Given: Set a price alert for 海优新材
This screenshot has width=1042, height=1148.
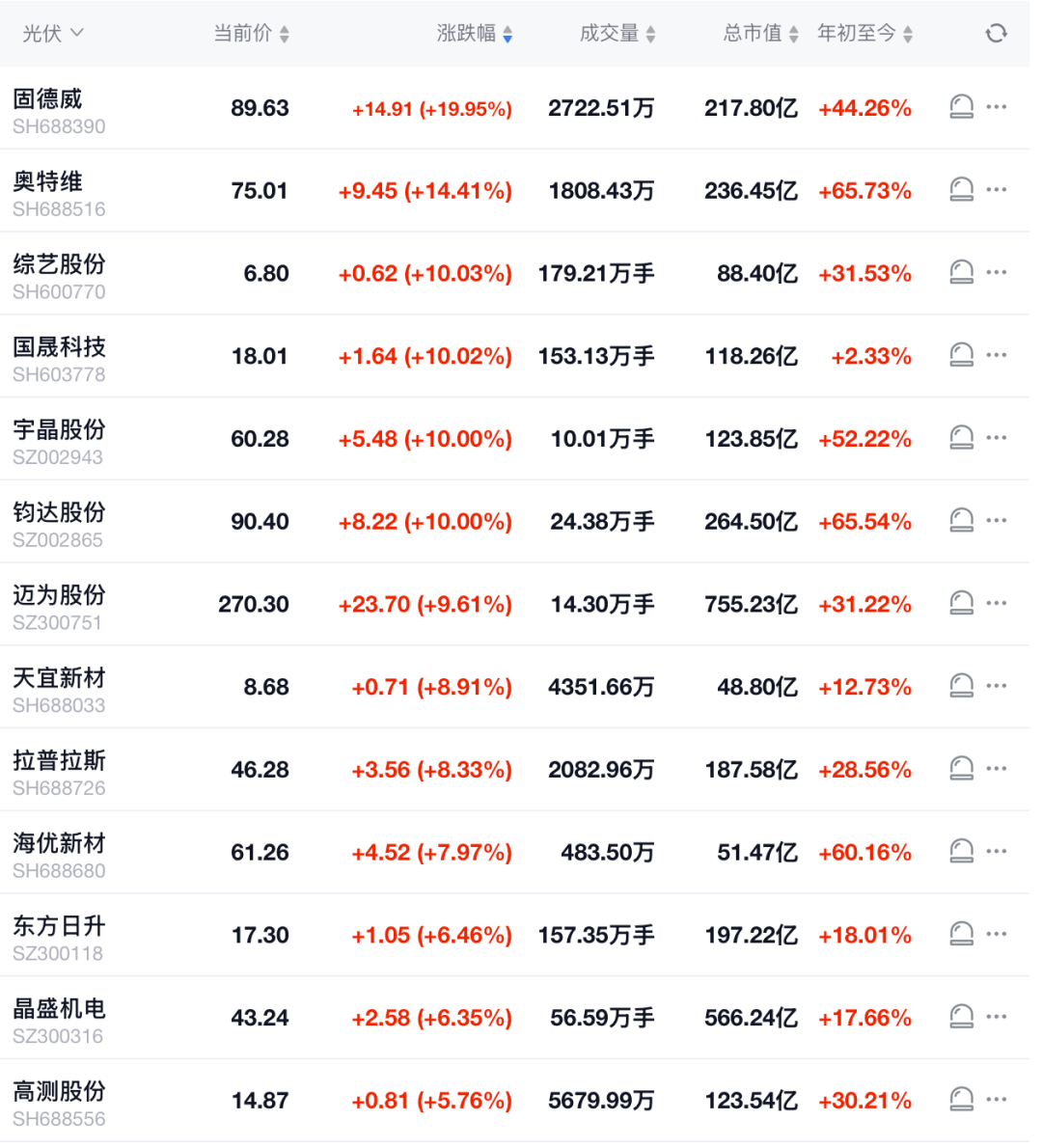Looking at the screenshot, I should (960, 850).
